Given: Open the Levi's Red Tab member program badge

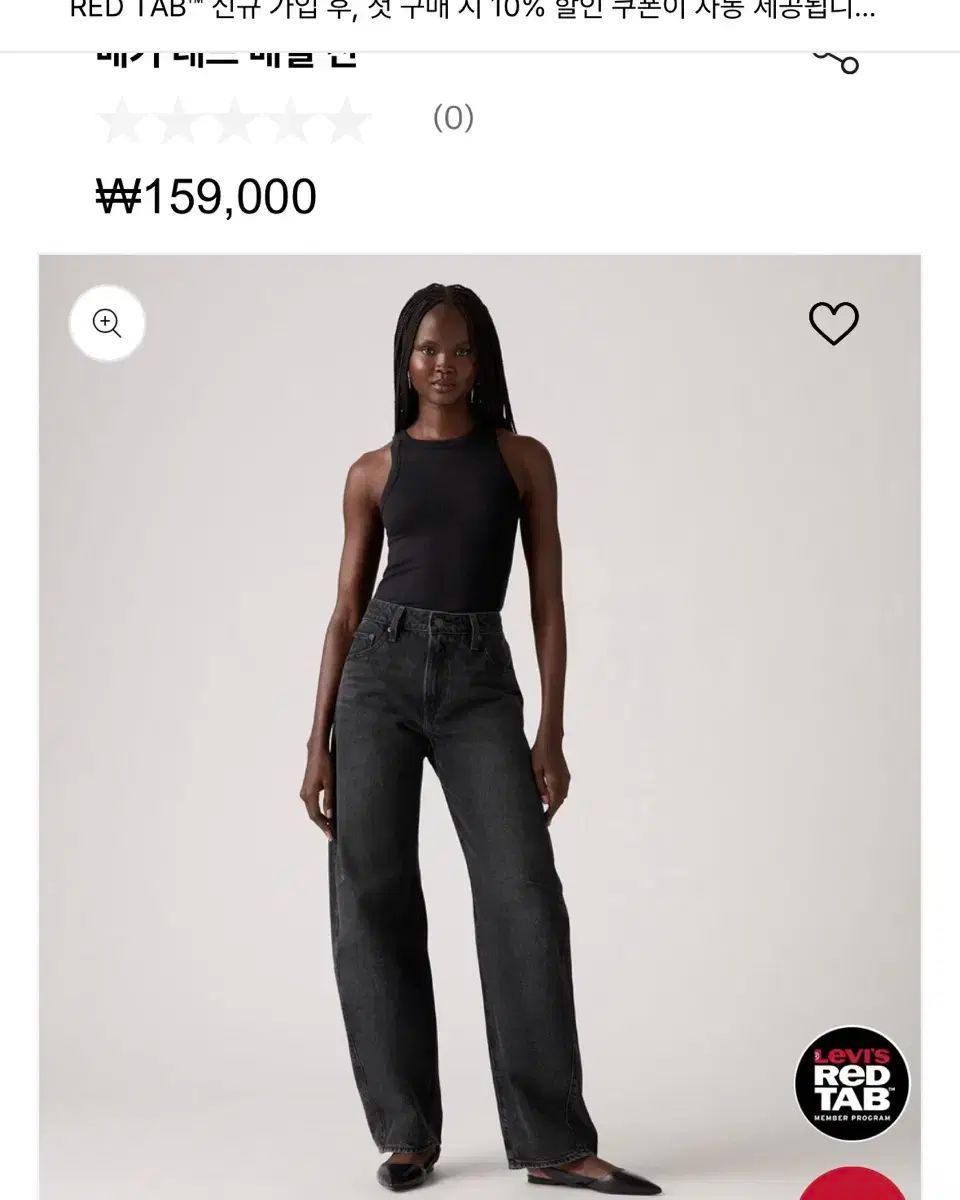Looking at the screenshot, I should [852, 1083].
